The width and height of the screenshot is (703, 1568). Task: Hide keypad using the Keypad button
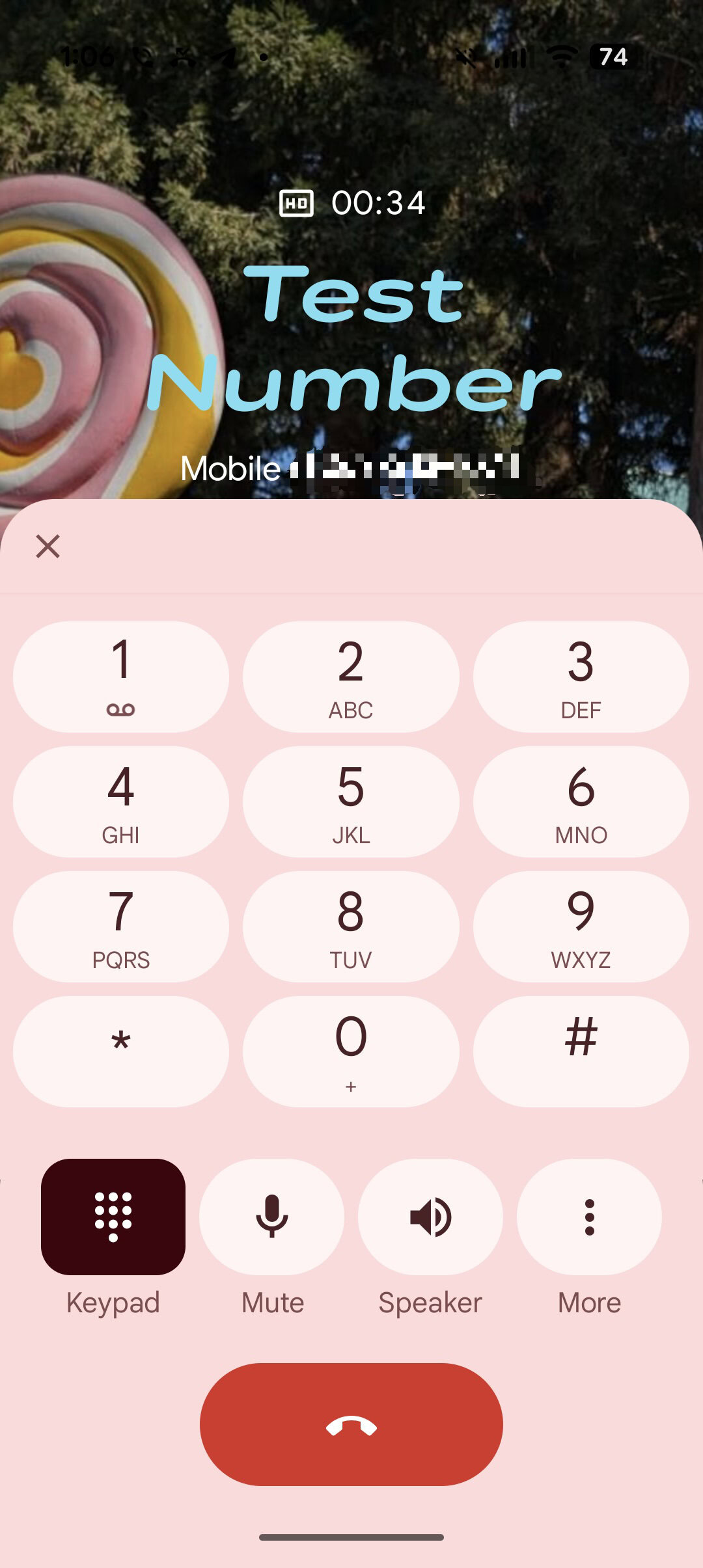point(113,1217)
